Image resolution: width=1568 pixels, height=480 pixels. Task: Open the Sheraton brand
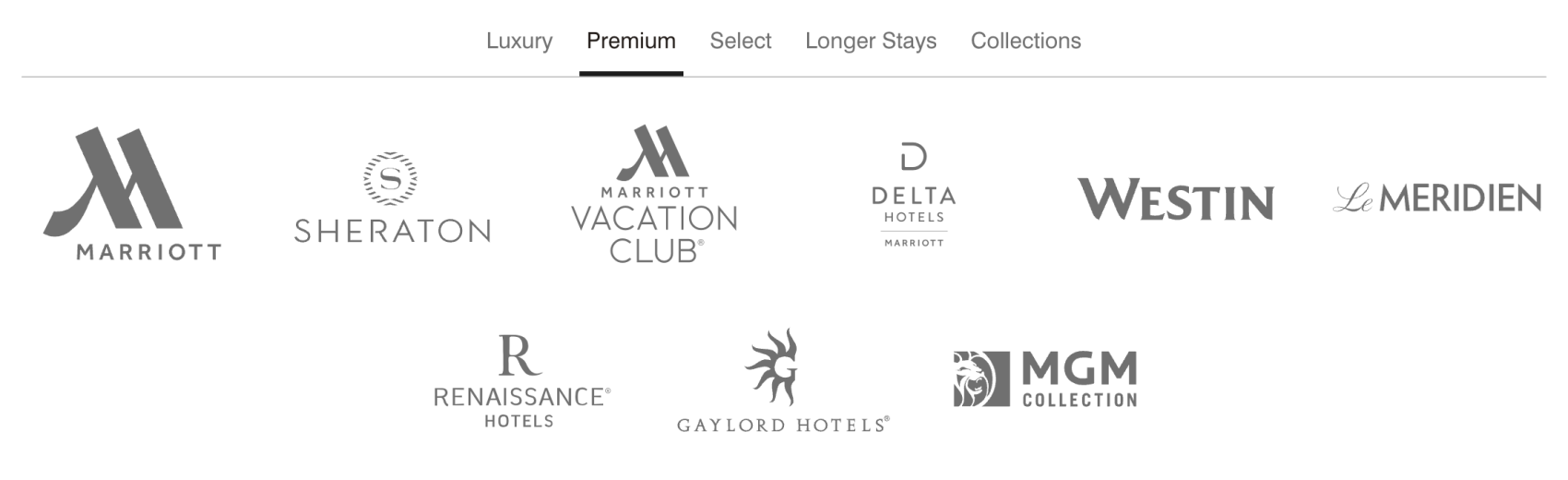392,198
